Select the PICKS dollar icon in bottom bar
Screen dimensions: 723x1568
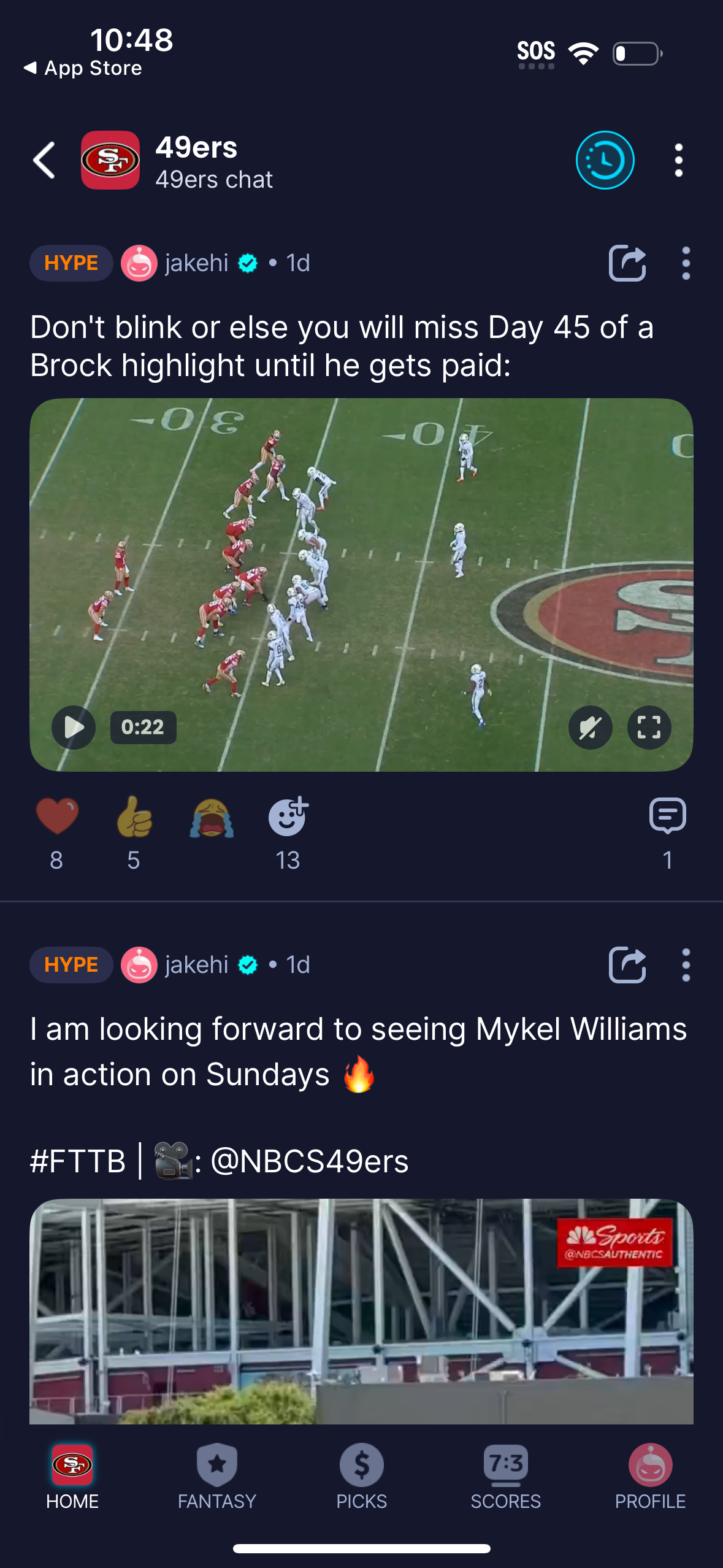362,1465
